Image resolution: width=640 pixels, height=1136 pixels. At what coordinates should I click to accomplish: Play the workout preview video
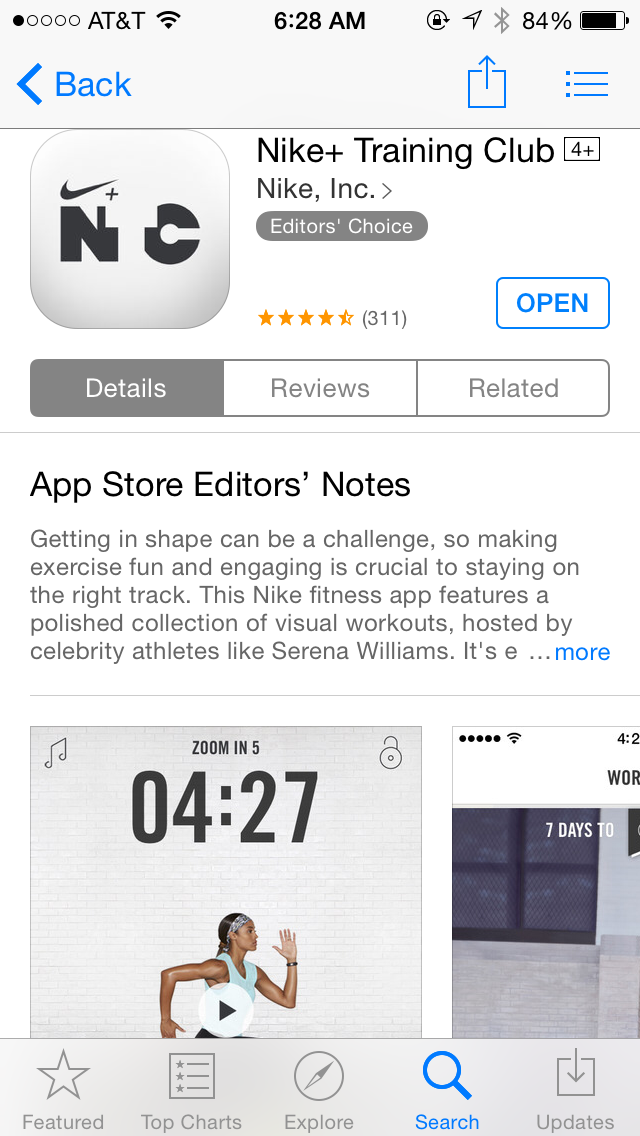226,1010
